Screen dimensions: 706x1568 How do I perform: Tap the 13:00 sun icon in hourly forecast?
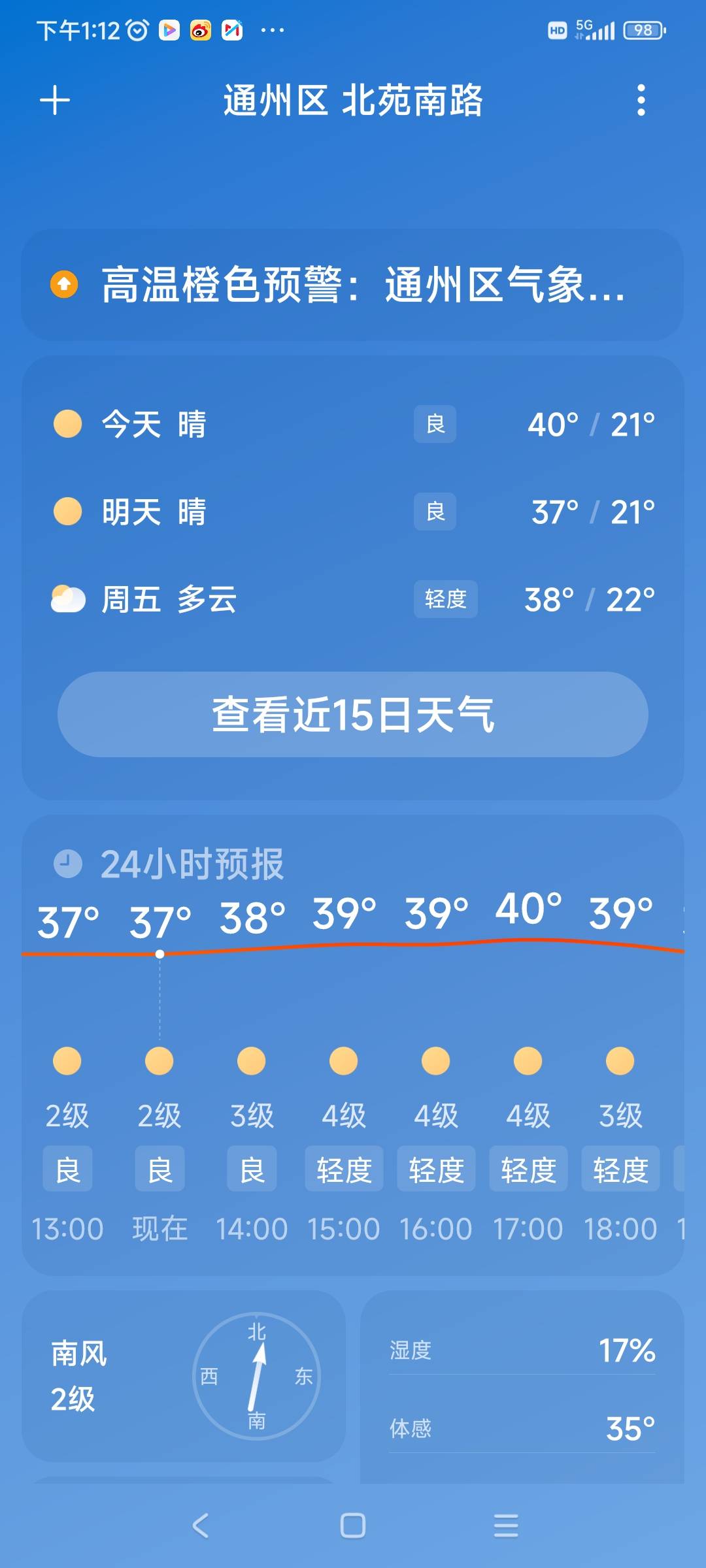tap(67, 1061)
